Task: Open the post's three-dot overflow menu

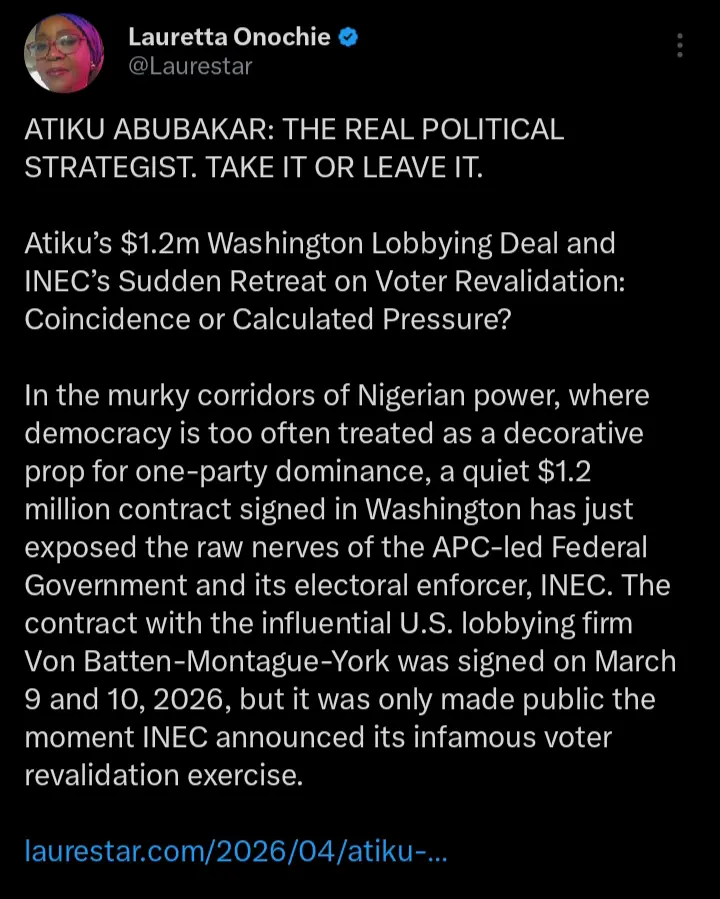Action: pyautogui.click(x=679, y=46)
